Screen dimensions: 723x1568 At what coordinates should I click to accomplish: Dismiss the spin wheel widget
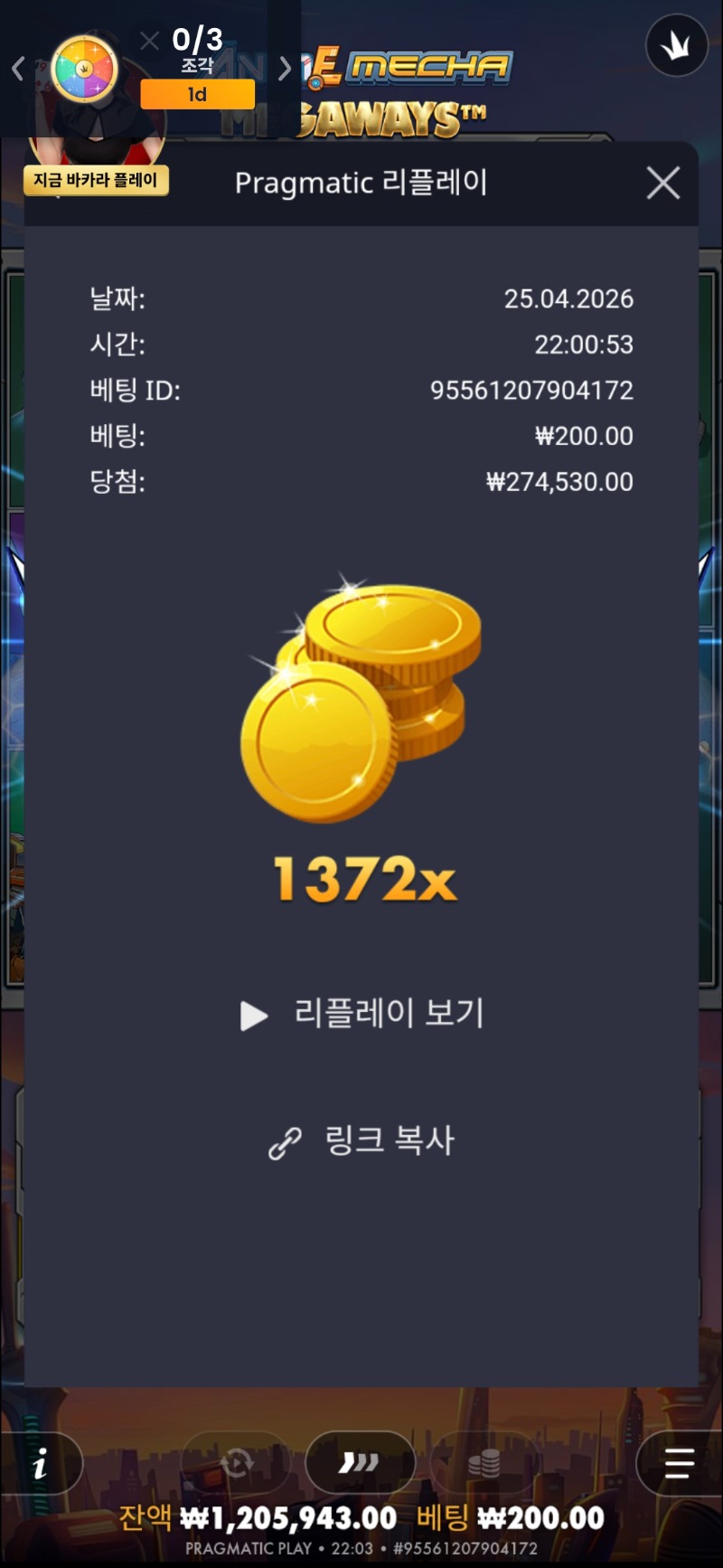(149, 40)
